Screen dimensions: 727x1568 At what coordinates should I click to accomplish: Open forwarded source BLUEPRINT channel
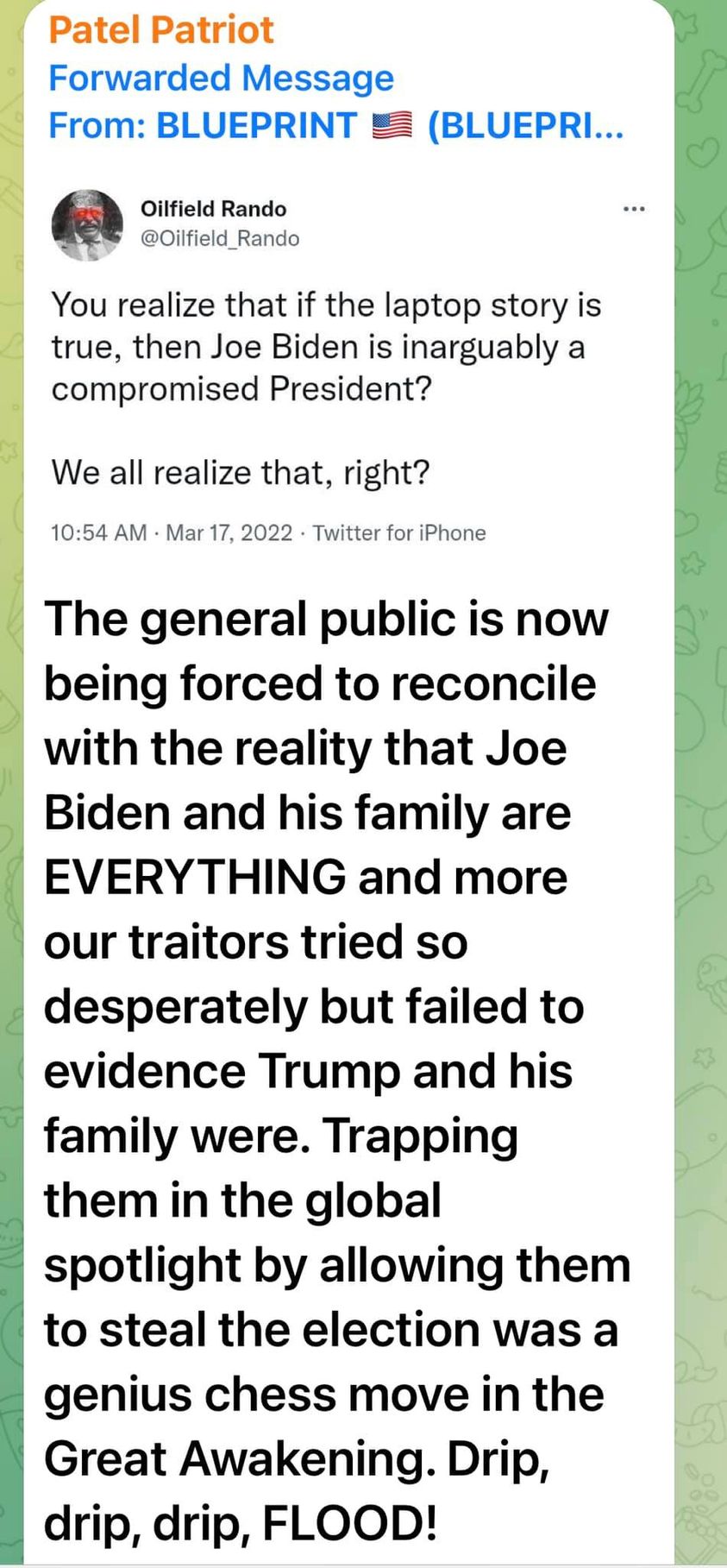(336, 126)
